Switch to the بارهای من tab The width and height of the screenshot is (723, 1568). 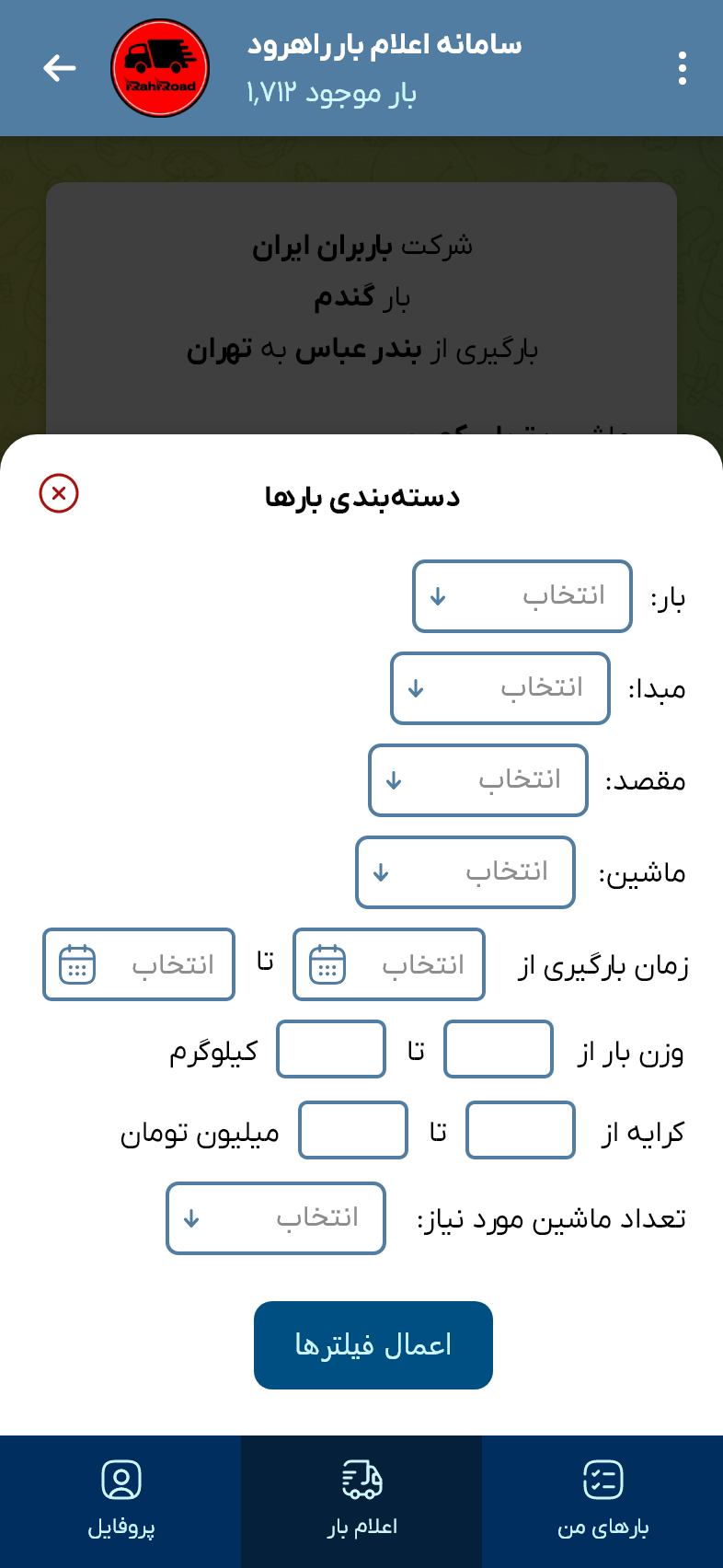[x=602, y=1502]
